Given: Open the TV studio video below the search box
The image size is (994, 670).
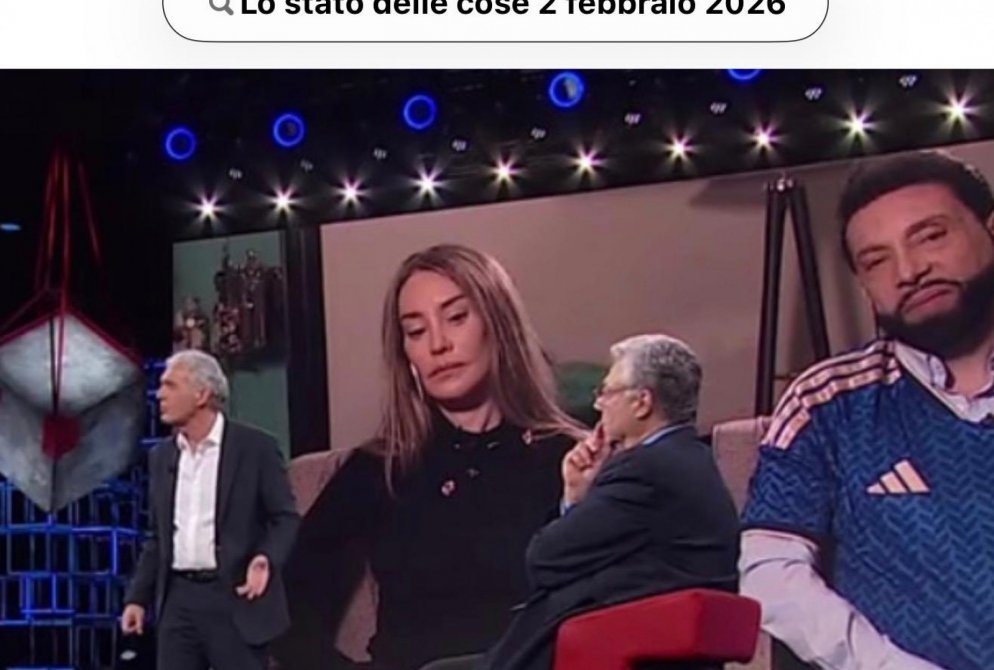Looking at the screenshot, I should click(x=497, y=369).
